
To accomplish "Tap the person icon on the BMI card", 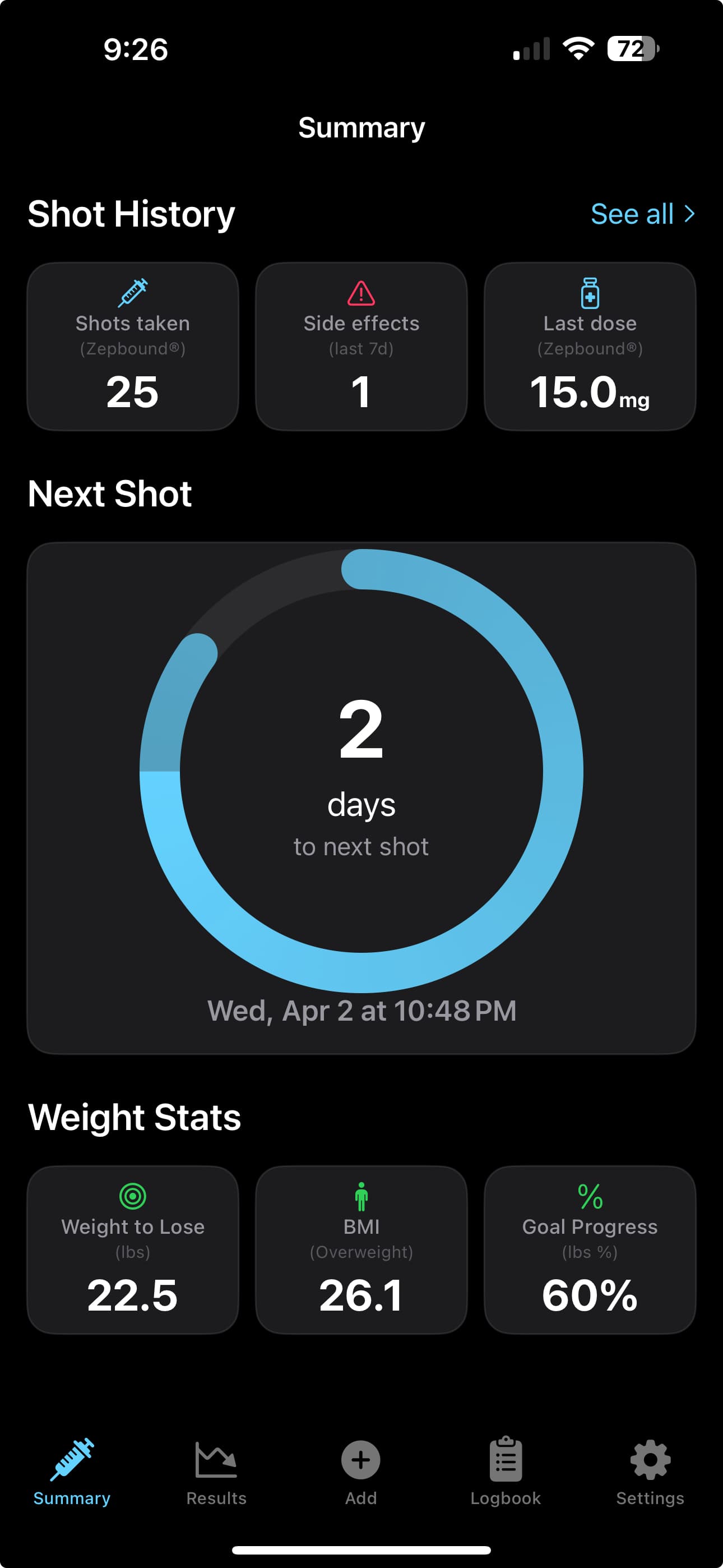I will pos(361,1196).
